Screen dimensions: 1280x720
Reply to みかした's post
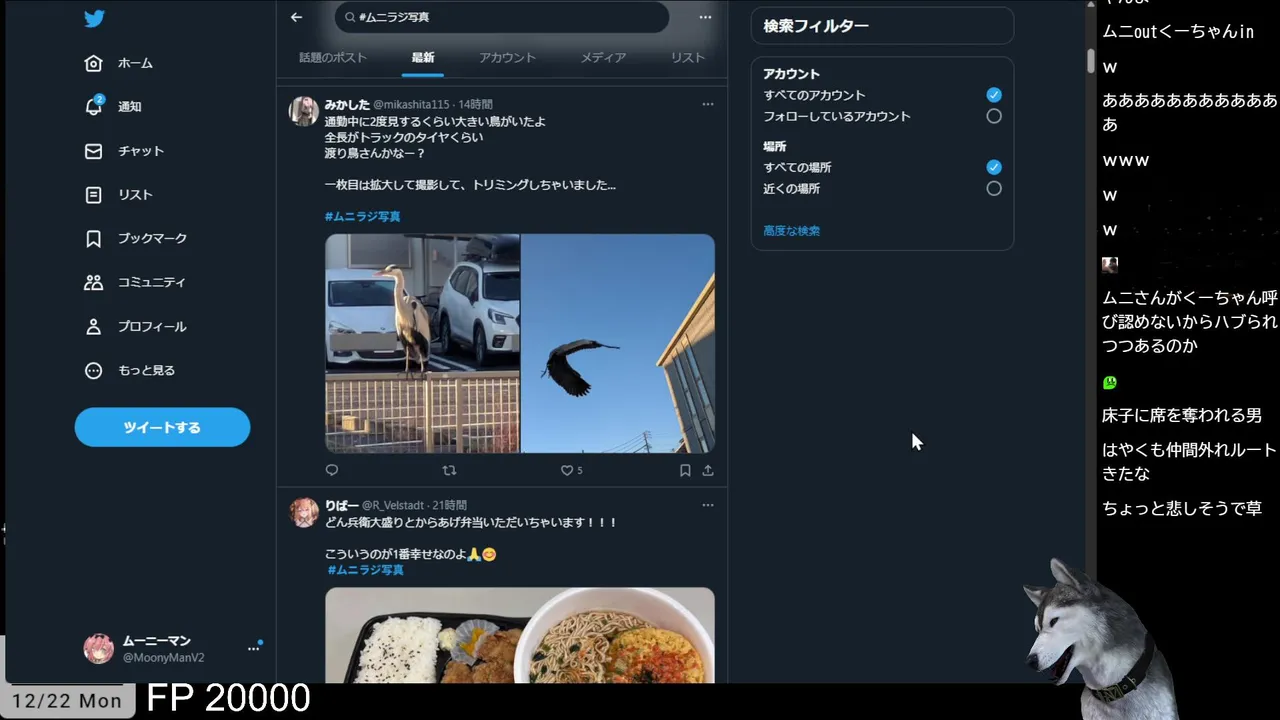332,470
